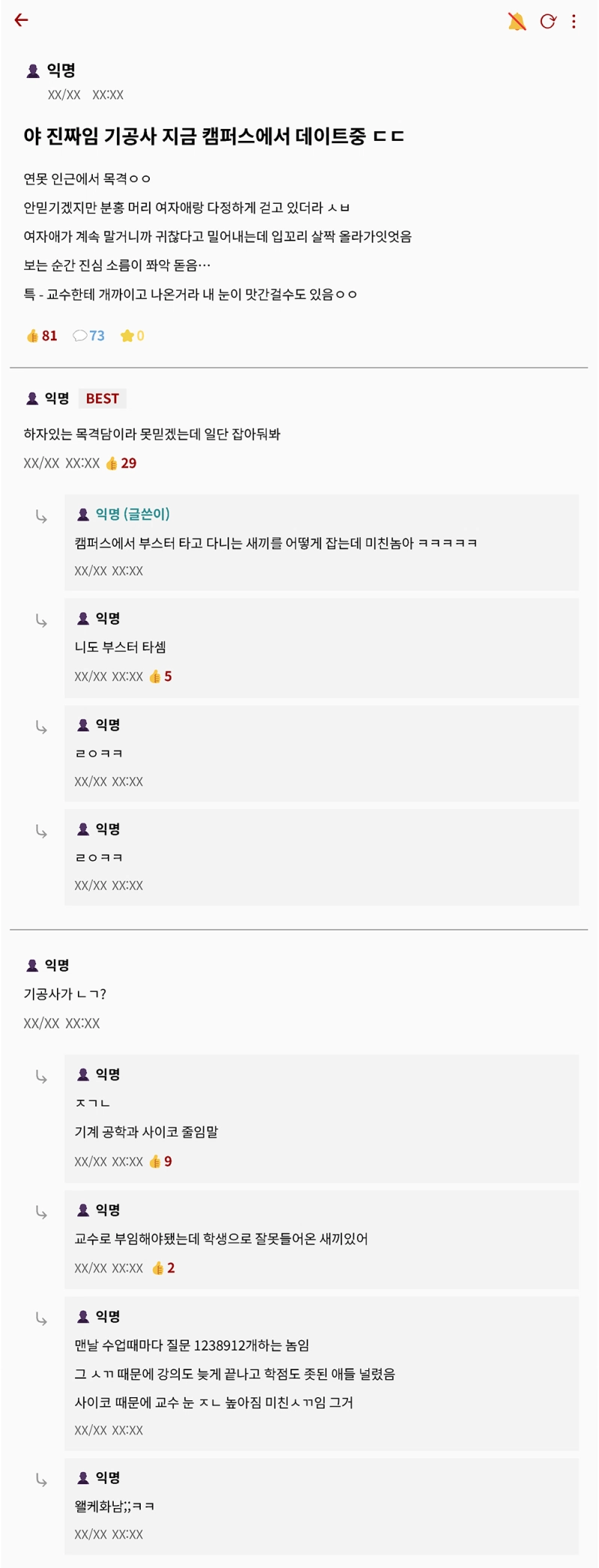Open the overflow menu

click(x=574, y=21)
